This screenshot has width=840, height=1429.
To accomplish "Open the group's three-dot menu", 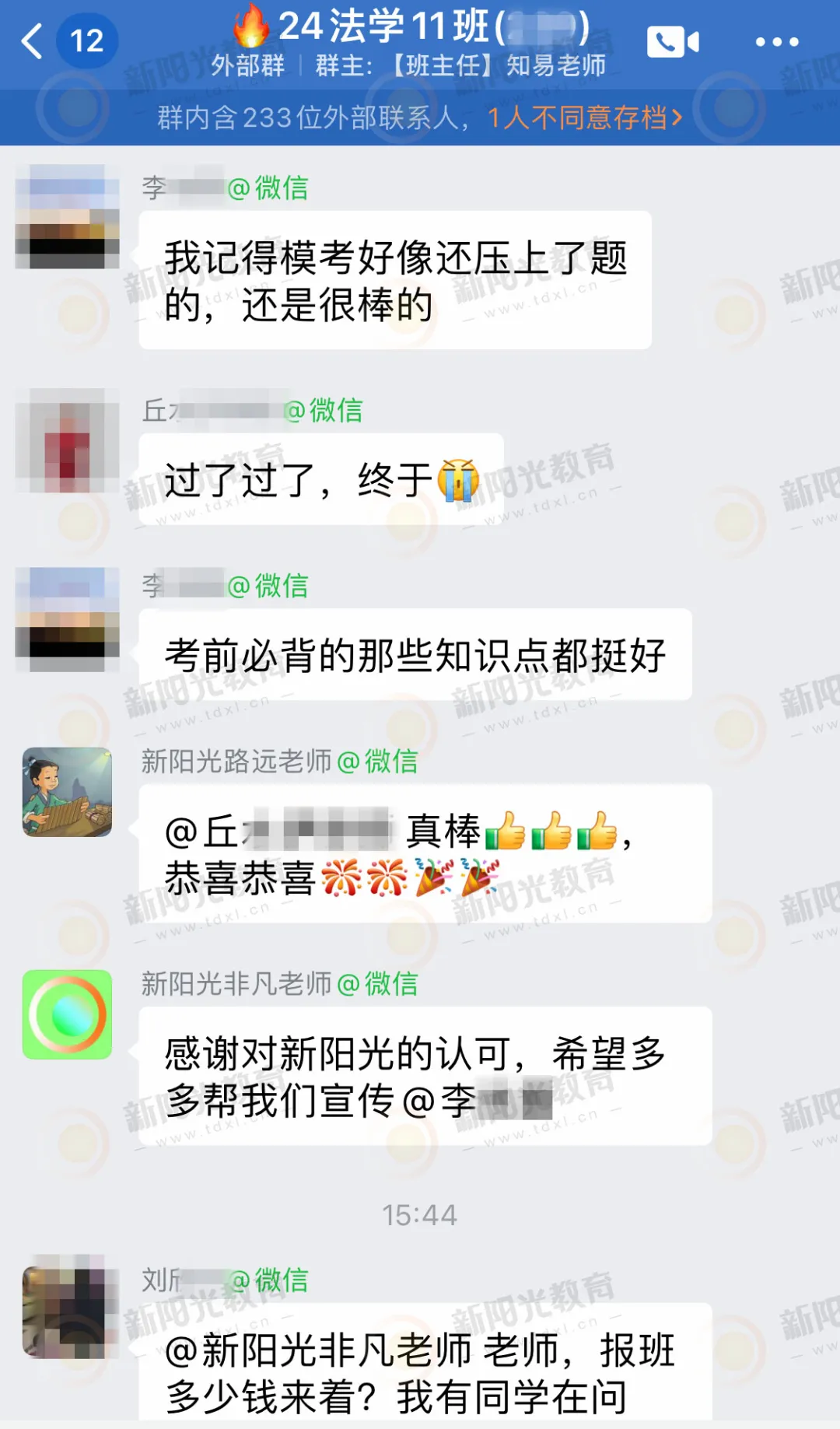I will (776, 42).
